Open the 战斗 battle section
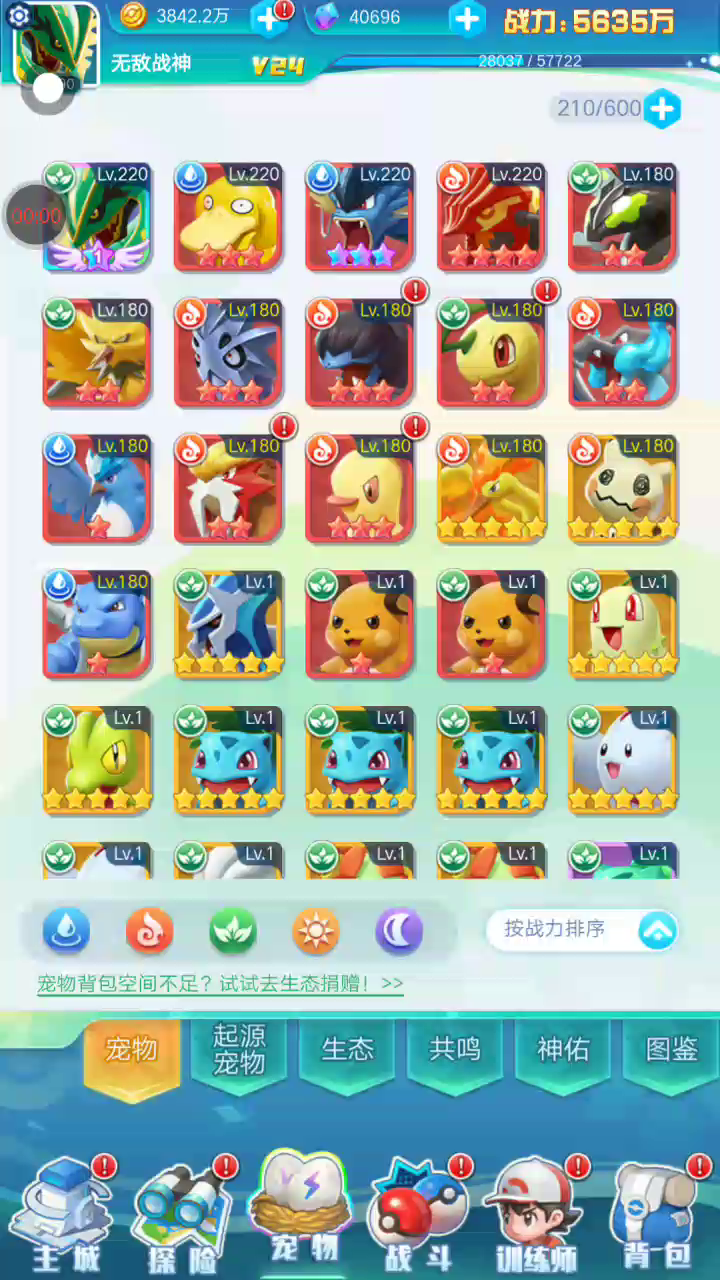This screenshot has width=720, height=1280. coord(418,1215)
